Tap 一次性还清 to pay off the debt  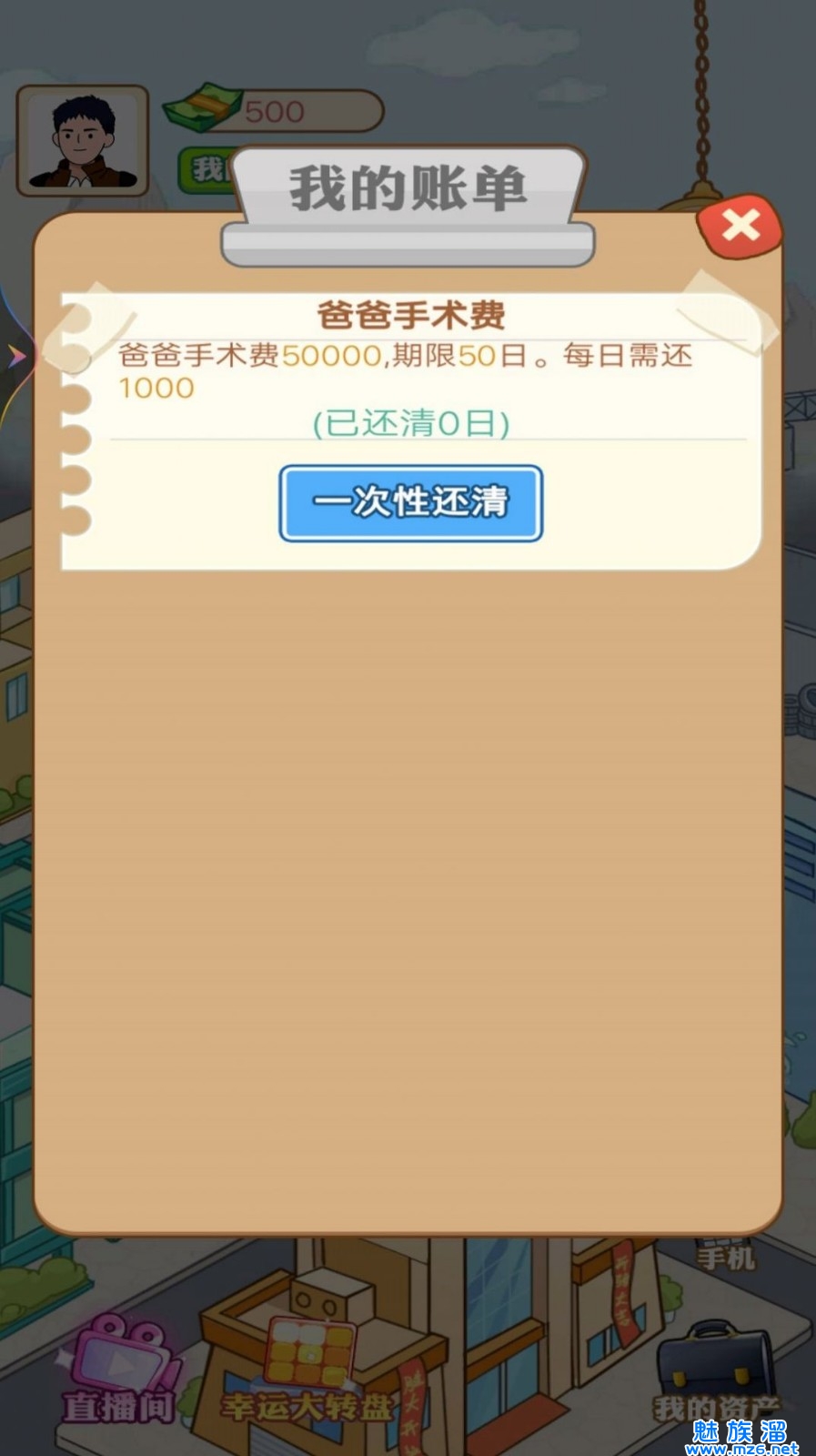[x=410, y=503]
